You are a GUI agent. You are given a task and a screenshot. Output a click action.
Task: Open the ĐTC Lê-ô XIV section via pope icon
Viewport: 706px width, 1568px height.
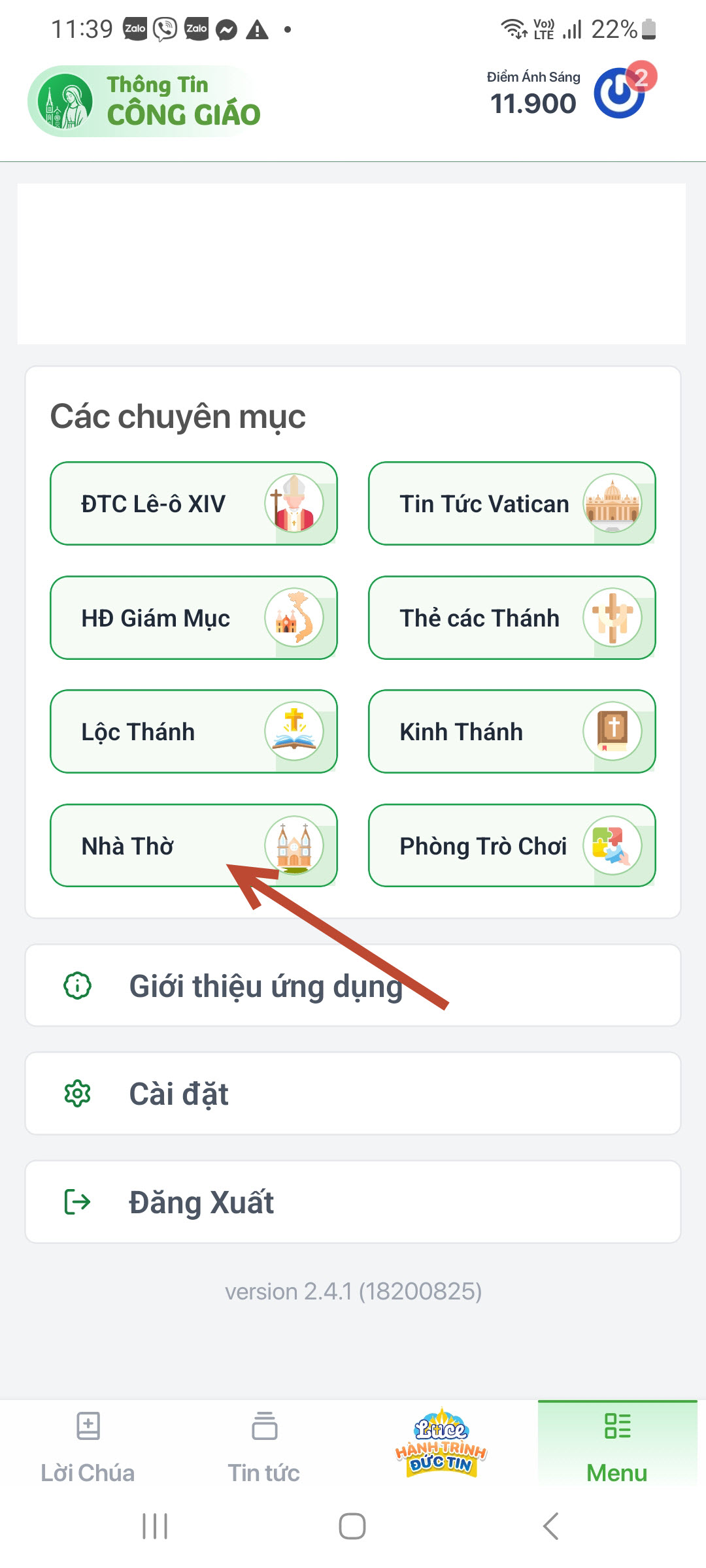(294, 503)
